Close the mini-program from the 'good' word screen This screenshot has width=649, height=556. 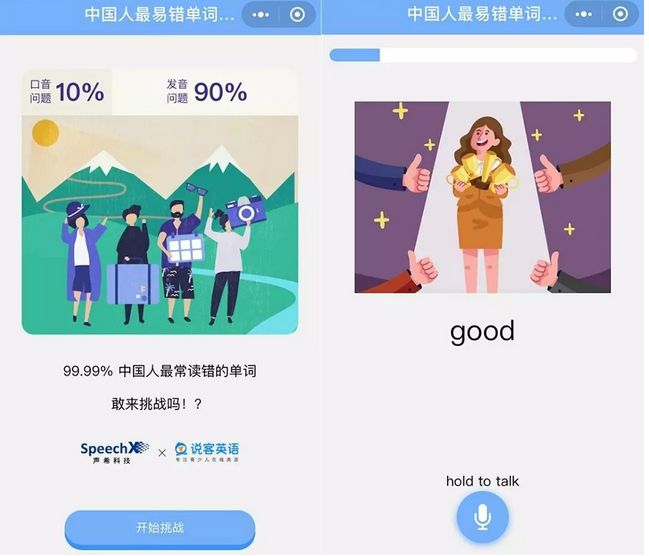coord(621,15)
